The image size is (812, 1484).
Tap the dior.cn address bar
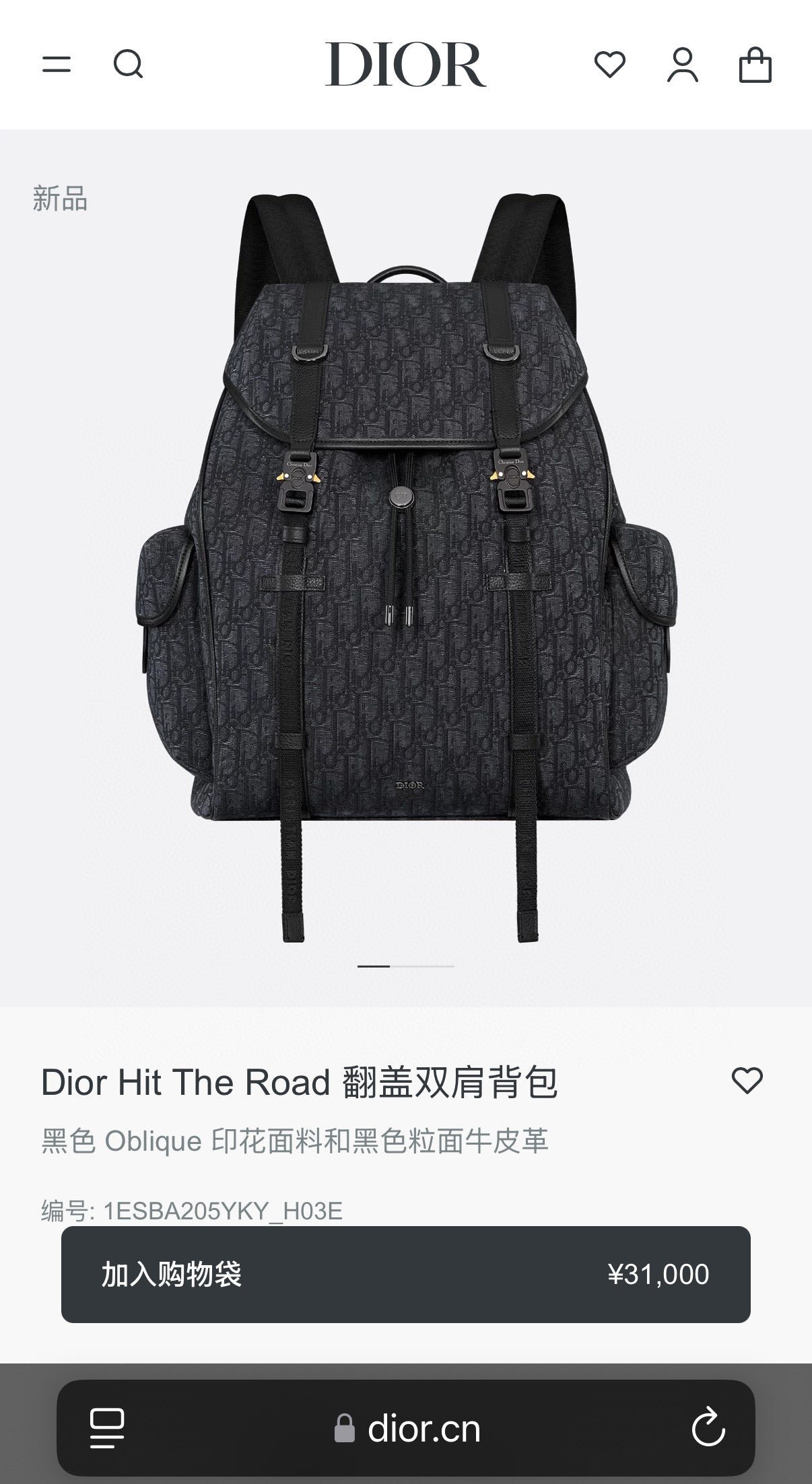[406, 1428]
